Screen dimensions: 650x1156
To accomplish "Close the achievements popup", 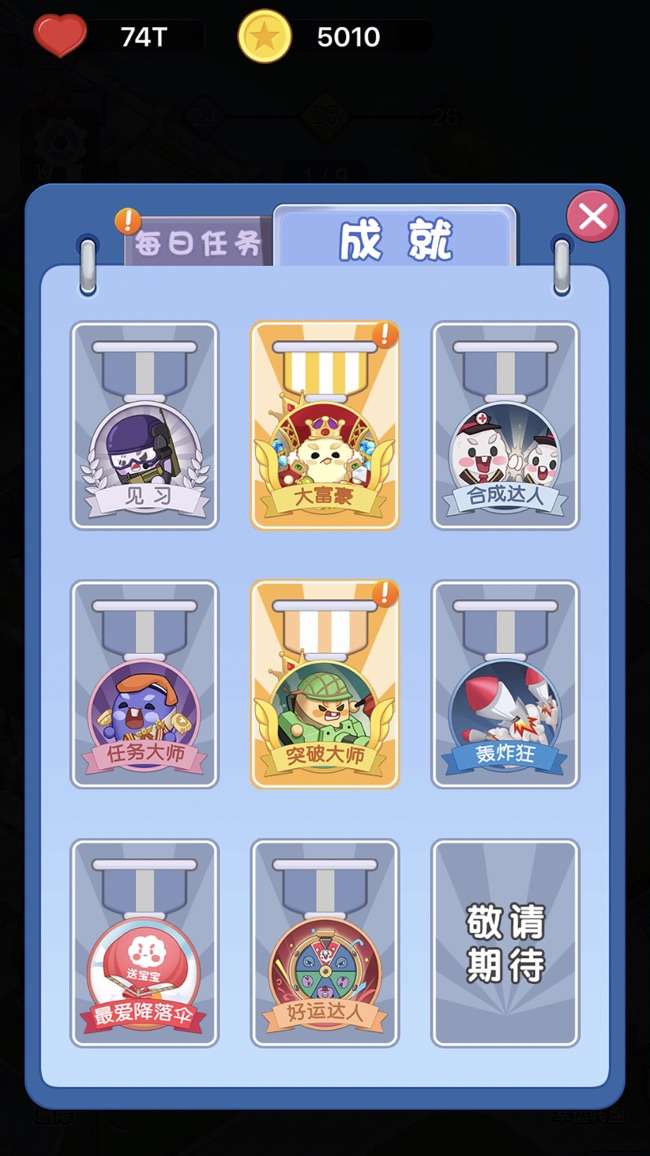I will (593, 216).
